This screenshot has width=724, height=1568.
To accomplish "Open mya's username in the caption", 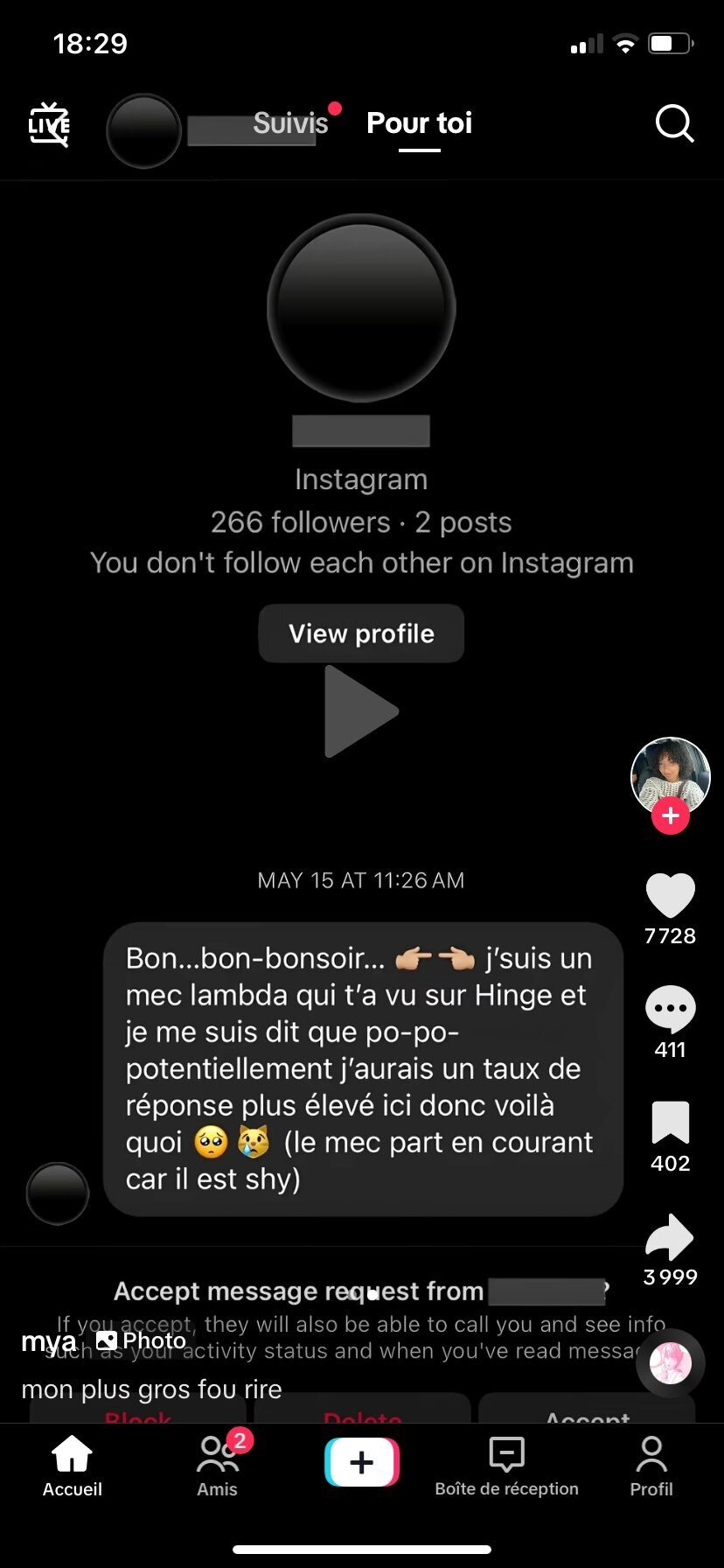I will 48,1341.
